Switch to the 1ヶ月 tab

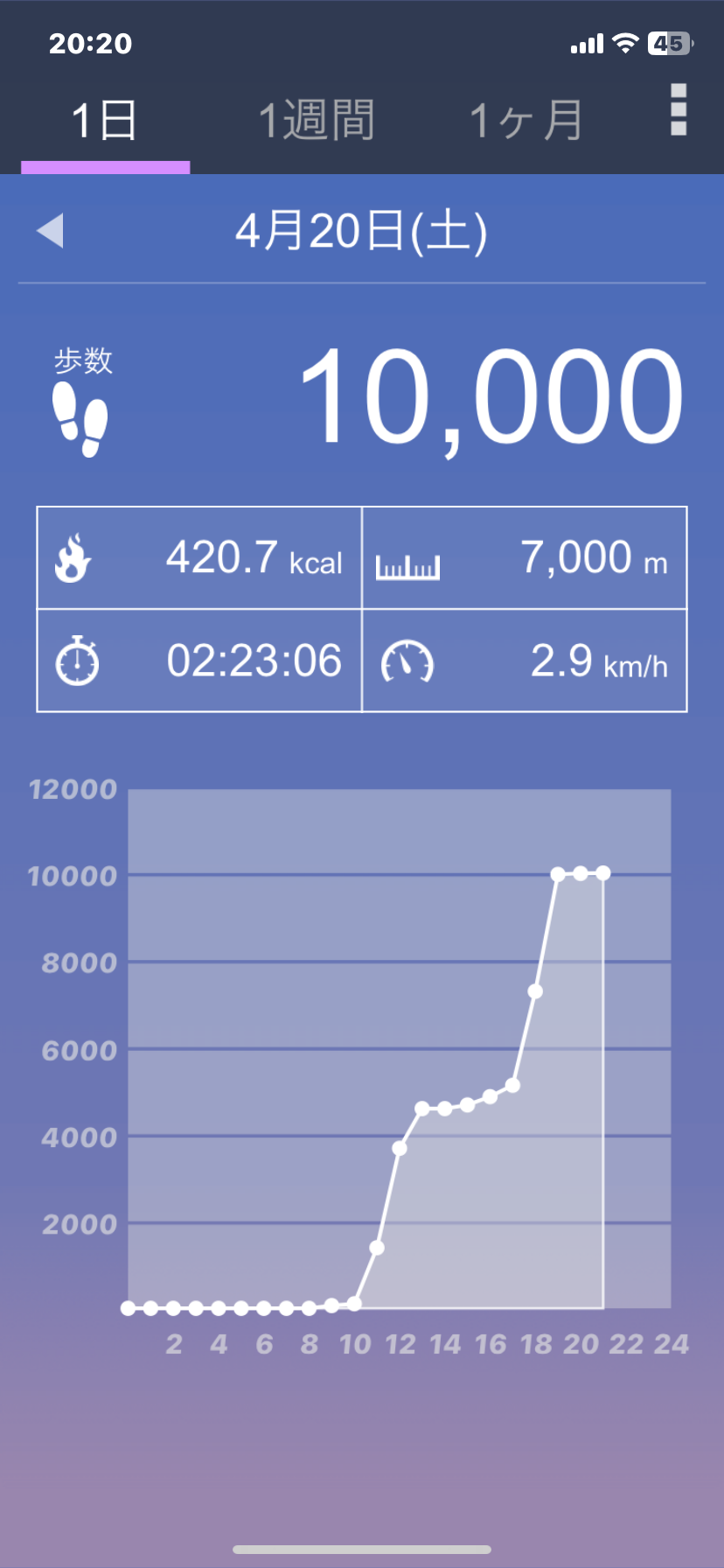point(526,120)
